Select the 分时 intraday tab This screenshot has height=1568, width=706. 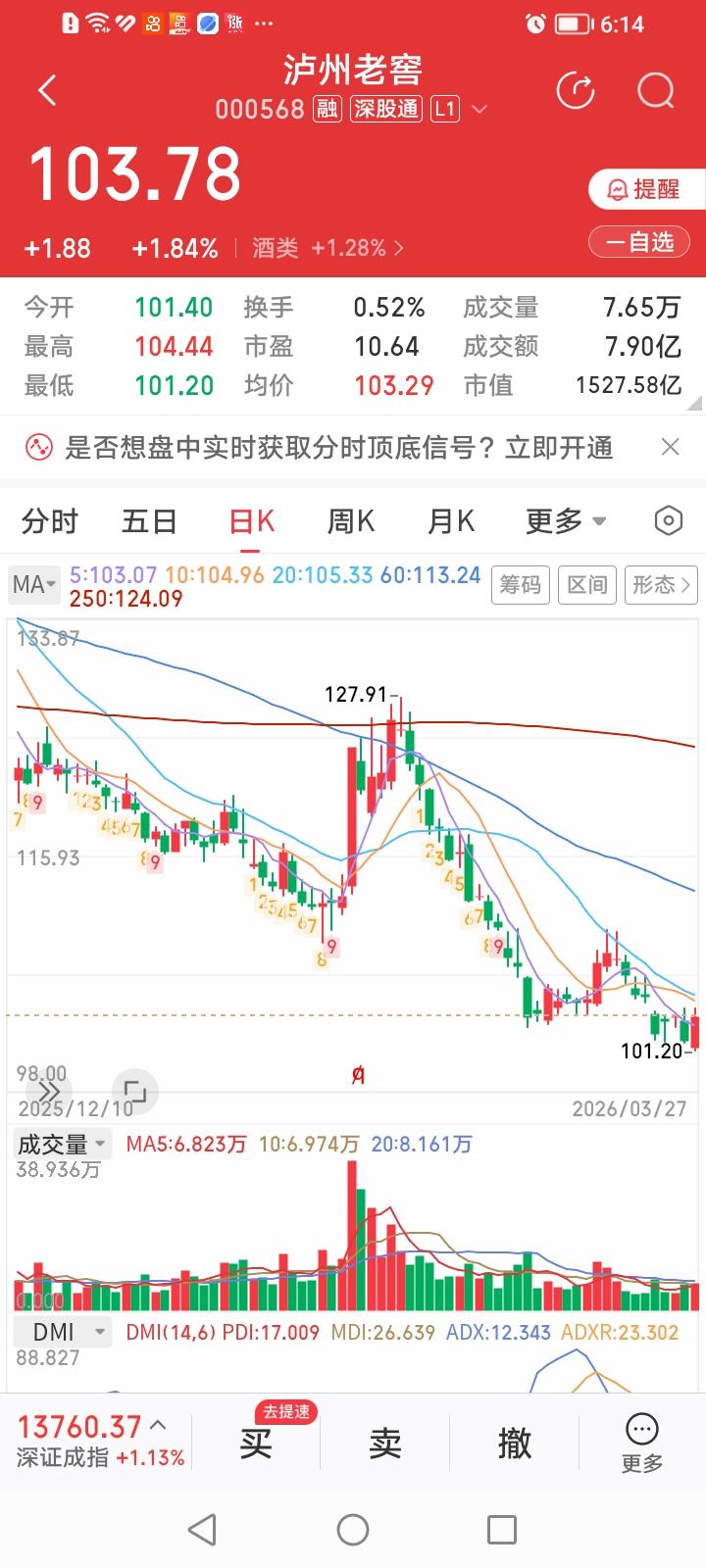[49, 521]
